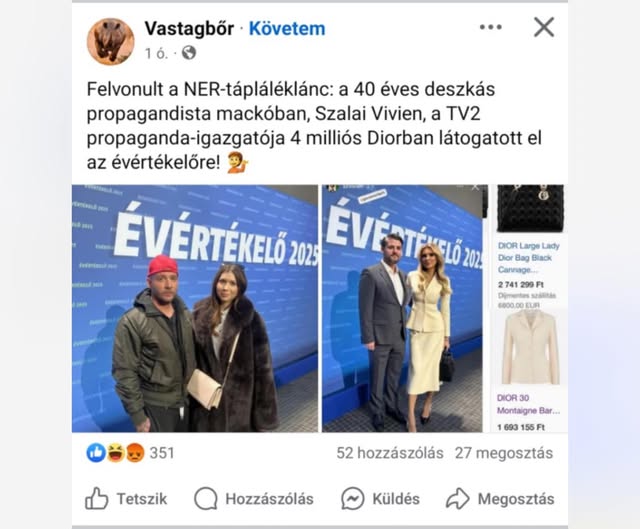Viewport: 640px width, 529px height.
Task: Like the post with Tetszik
Action: pyautogui.click(x=126, y=498)
